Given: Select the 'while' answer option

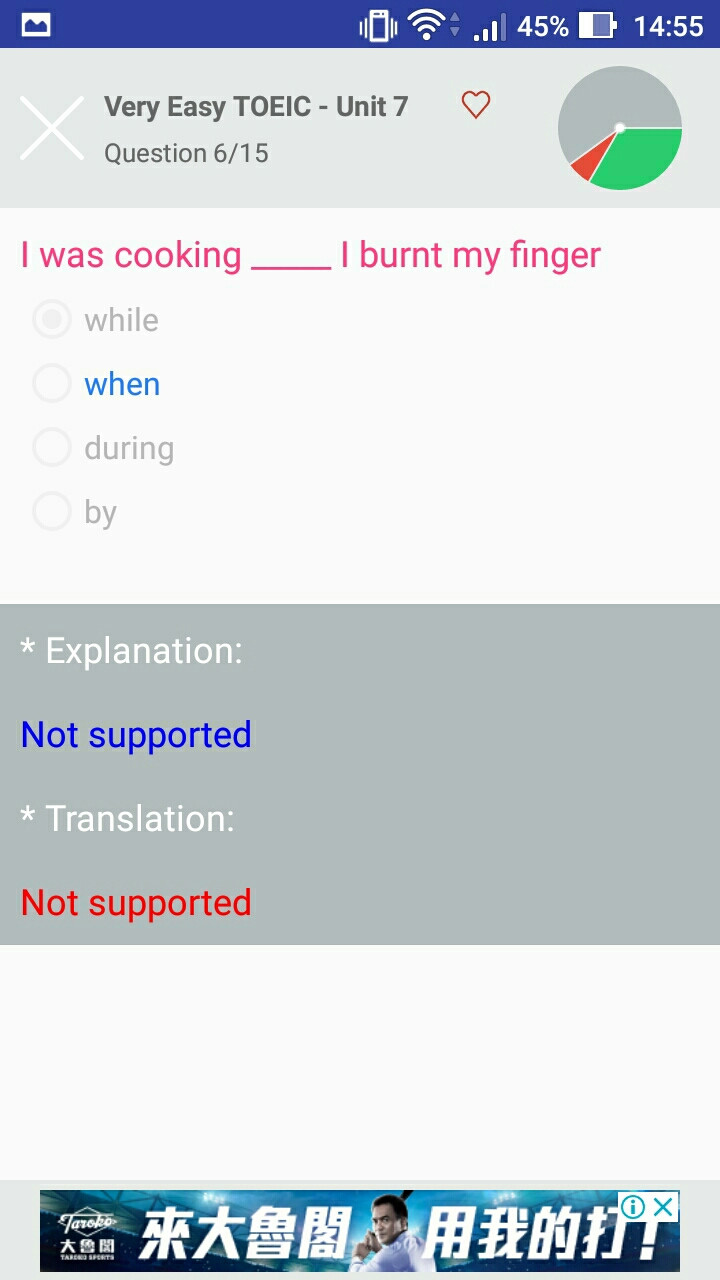Looking at the screenshot, I should pos(96,320).
